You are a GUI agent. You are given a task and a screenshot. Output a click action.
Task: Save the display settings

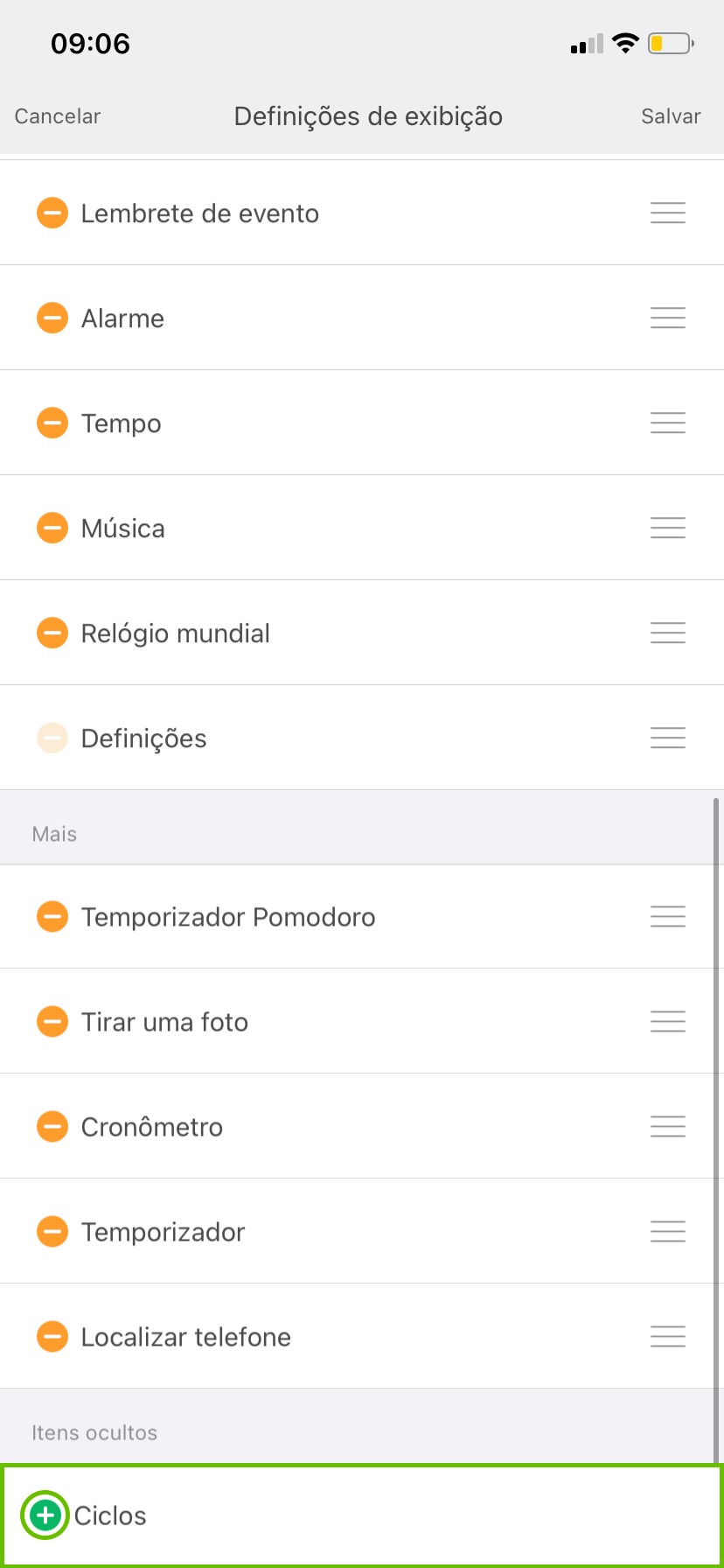671,116
